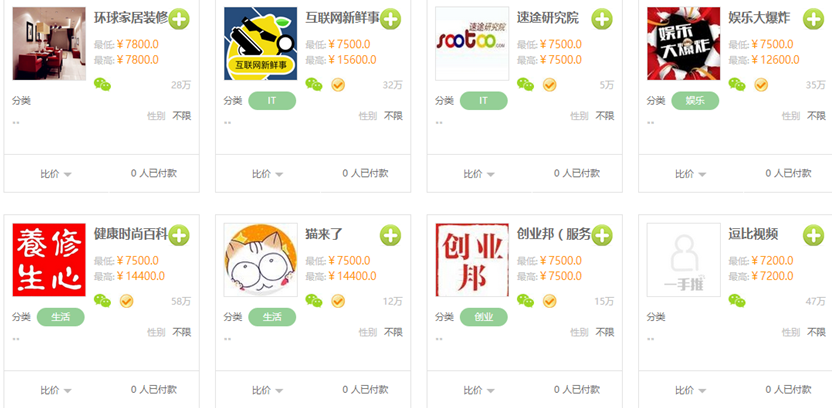Add 猫来了 with the plus icon
This screenshot has width=832, height=408.
tap(390, 235)
